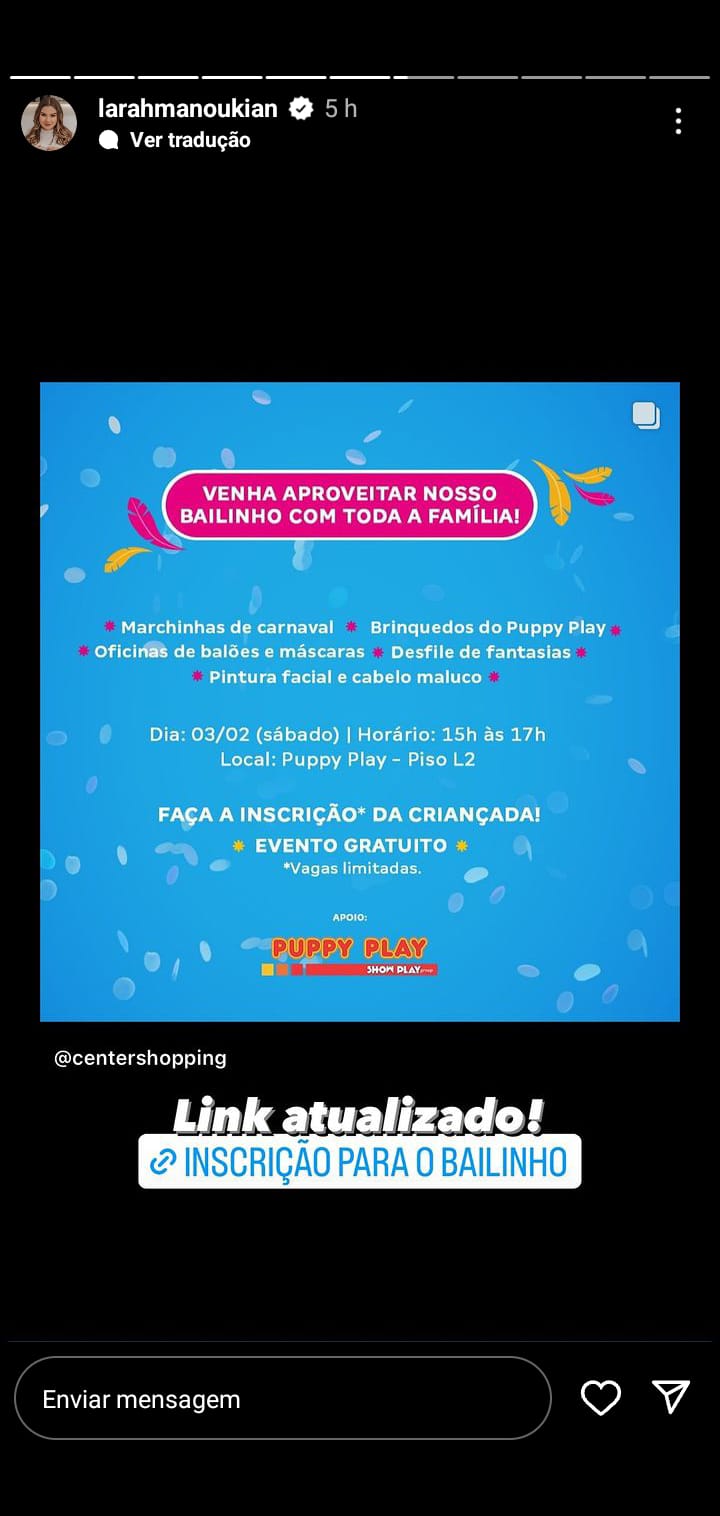
Task: Open larahmanoukian's profile picture
Action: 49,123
